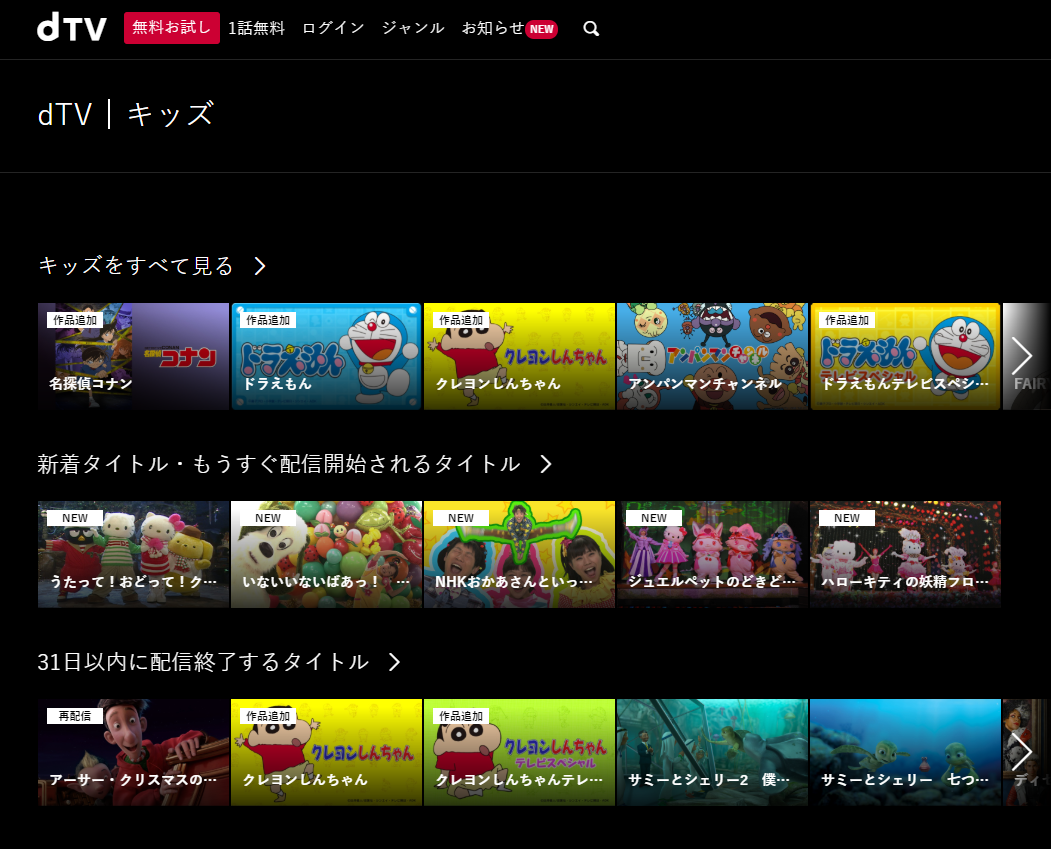Select アンパンマンチャンネル tile

(x=712, y=356)
